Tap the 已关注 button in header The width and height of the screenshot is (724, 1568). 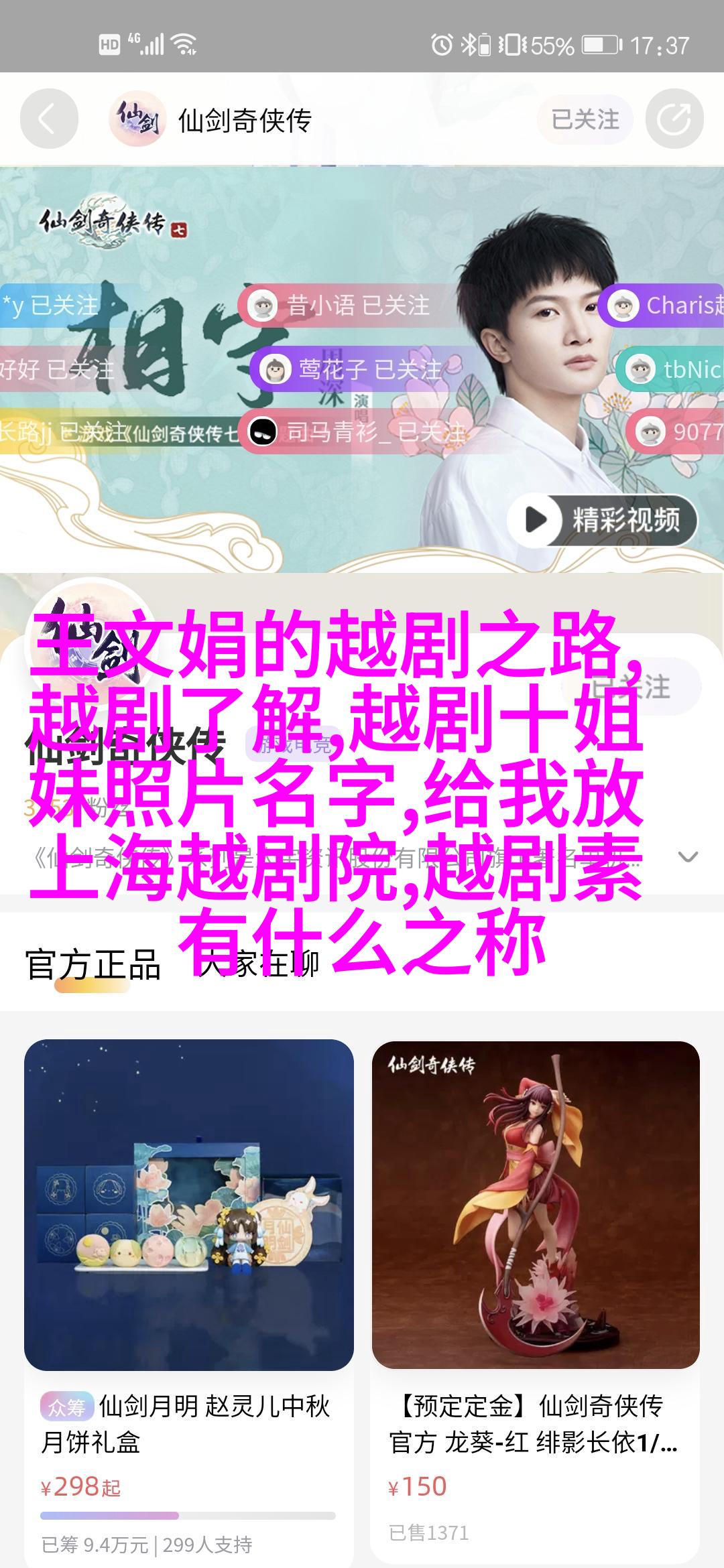[585, 119]
